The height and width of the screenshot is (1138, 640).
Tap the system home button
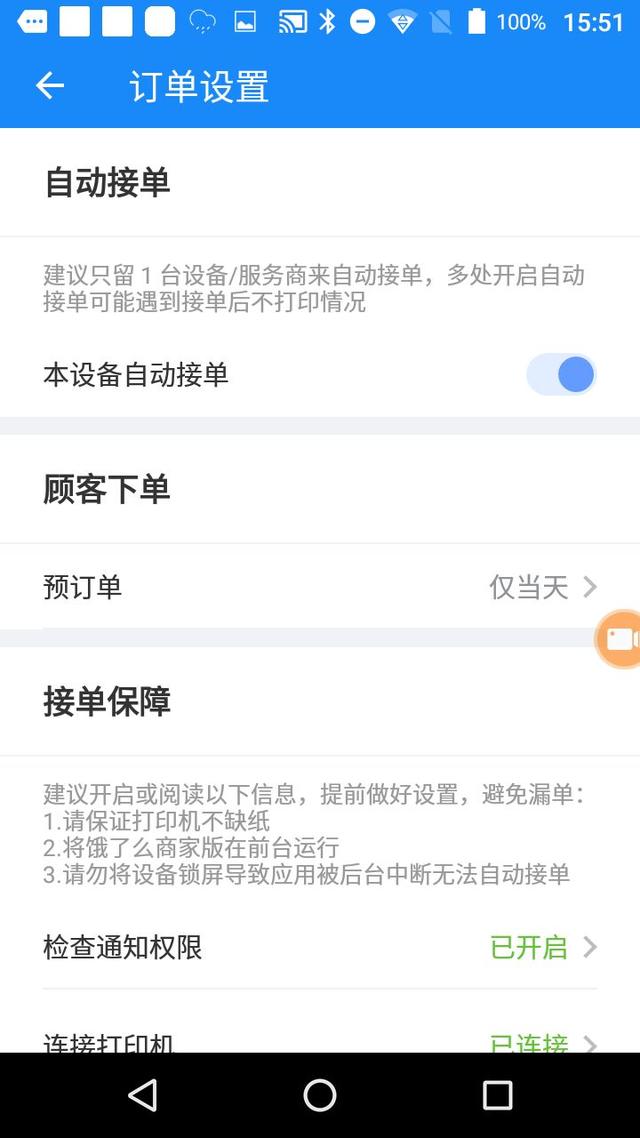(x=320, y=1095)
